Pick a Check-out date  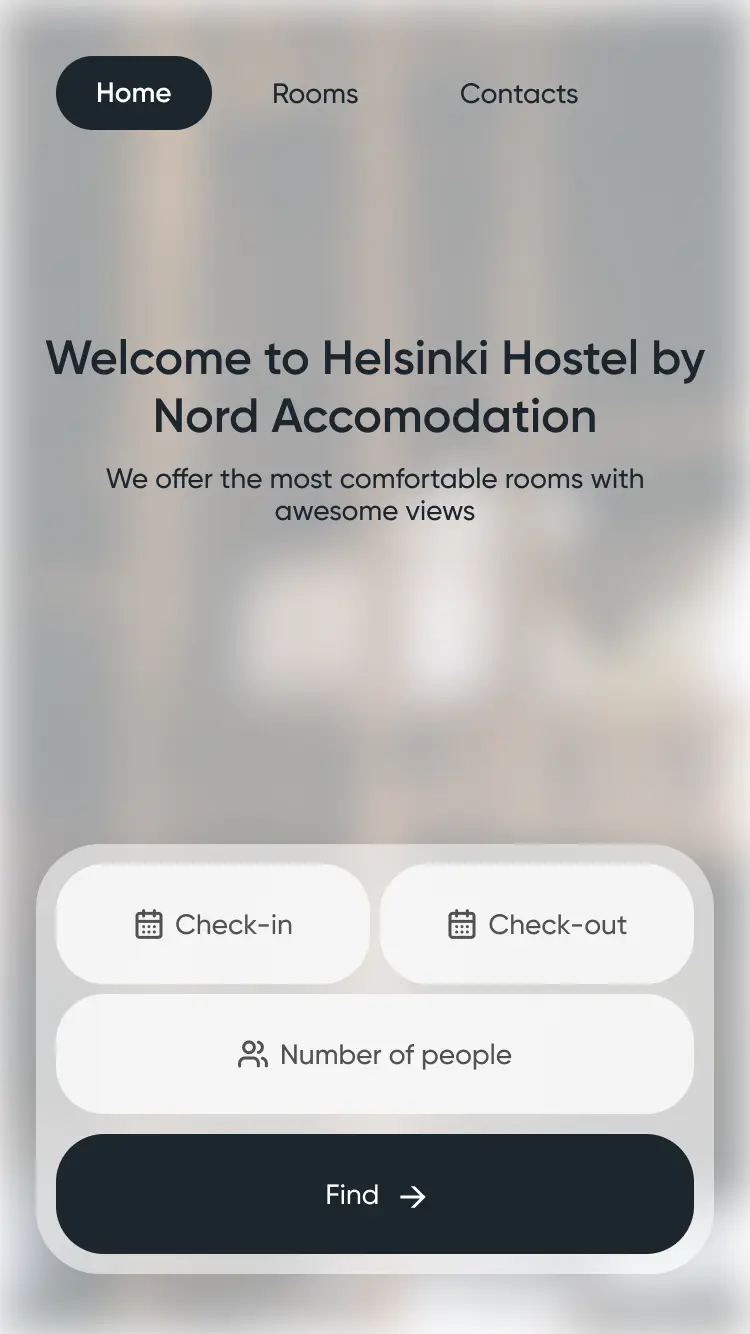coord(537,924)
